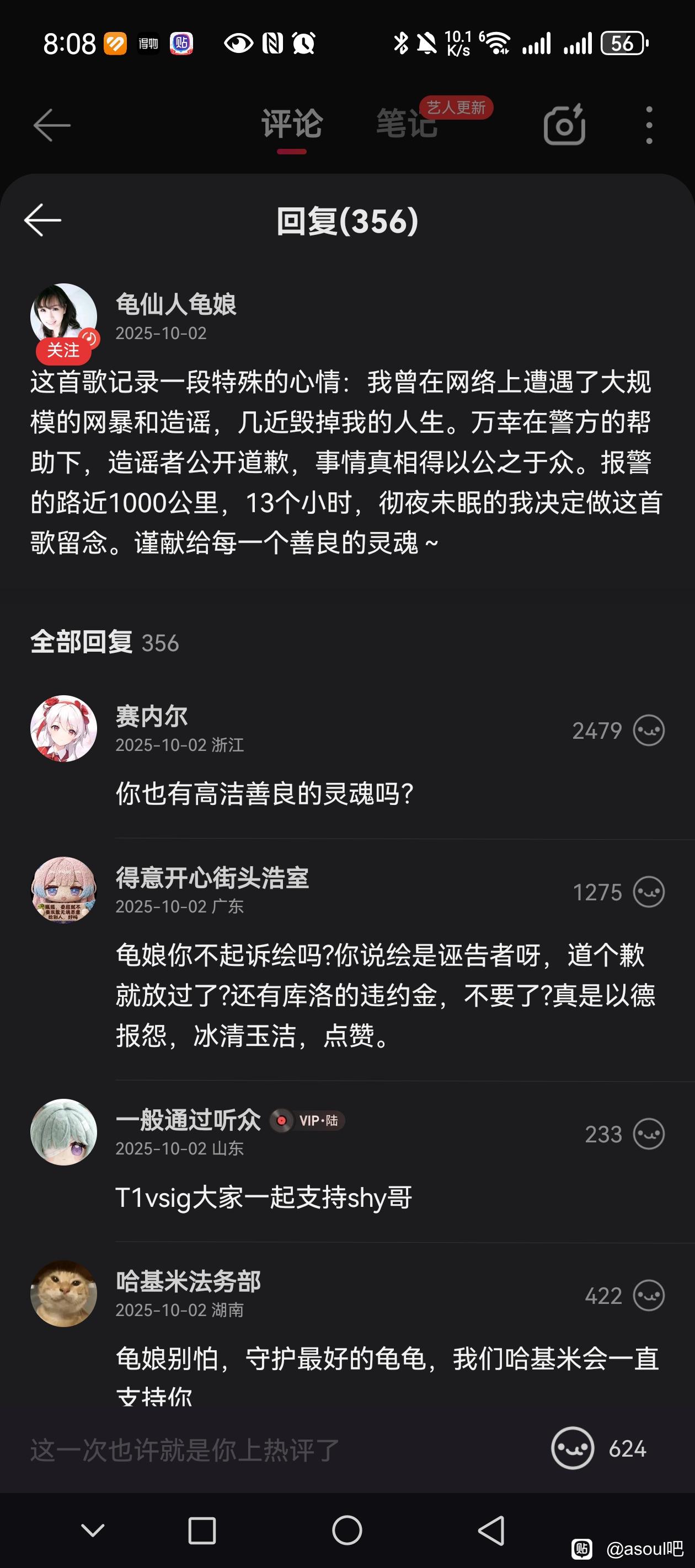Open the camera share icon
The height and width of the screenshot is (1568, 695).
564,125
